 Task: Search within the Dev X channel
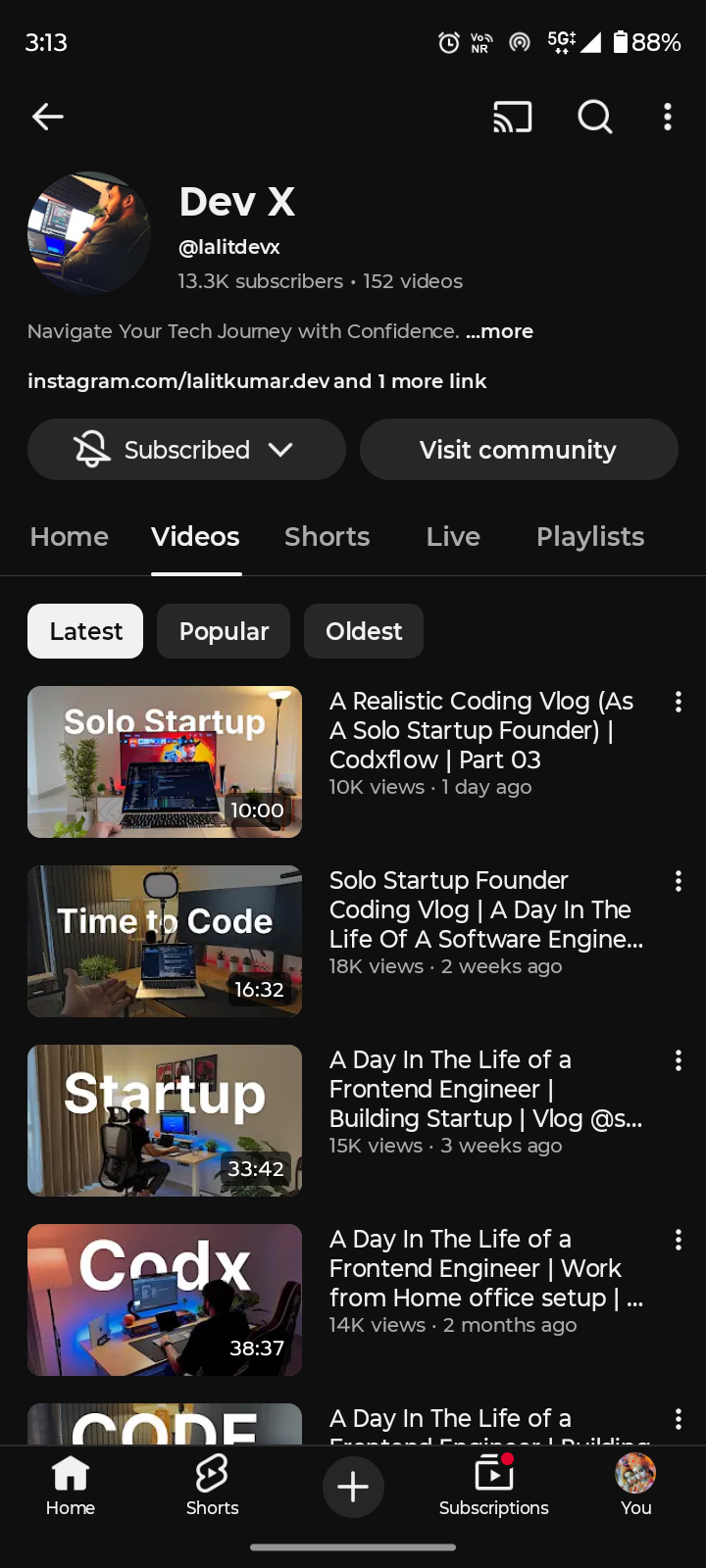[x=594, y=117]
